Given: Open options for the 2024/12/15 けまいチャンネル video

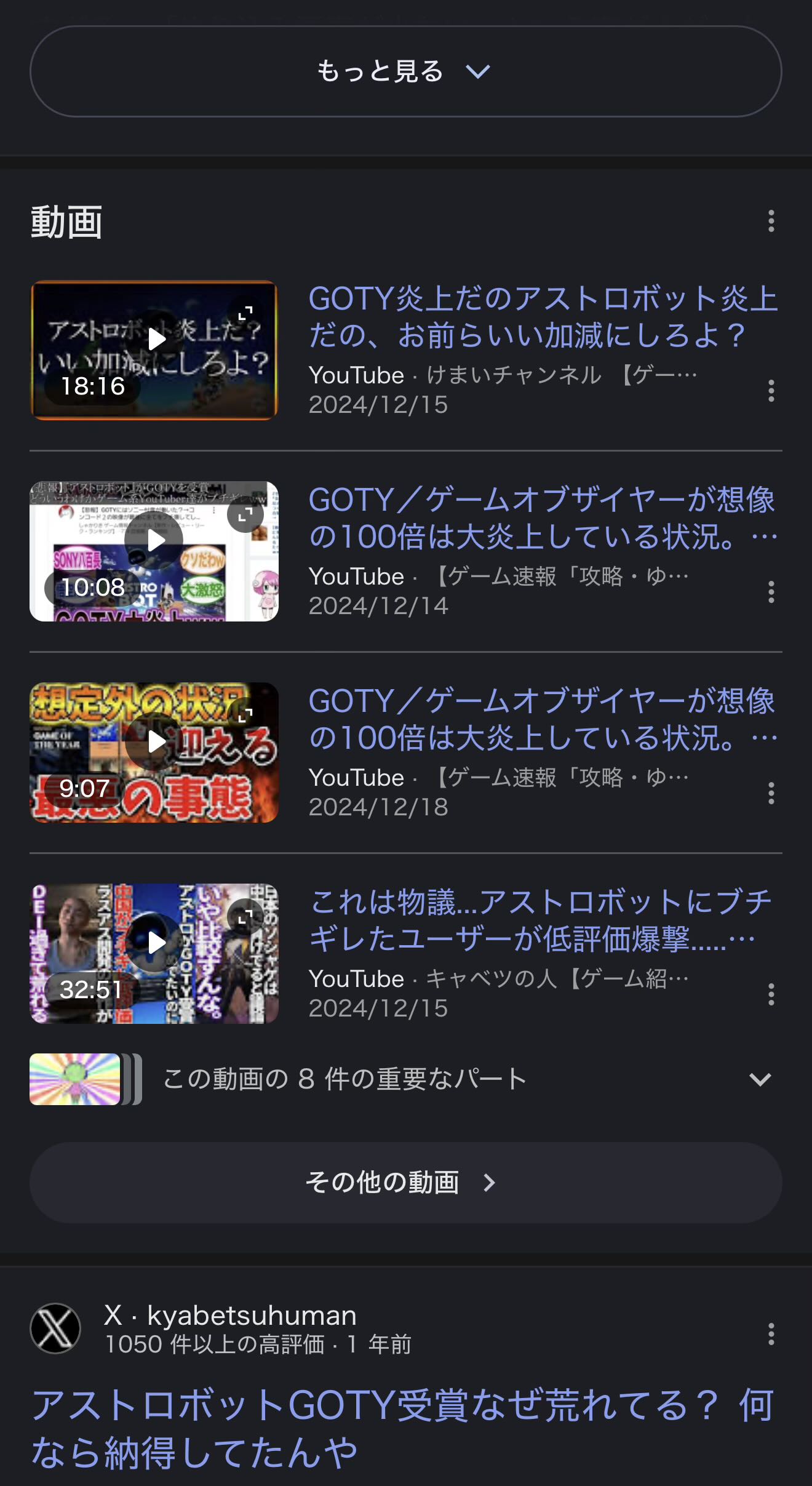Looking at the screenshot, I should (771, 391).
